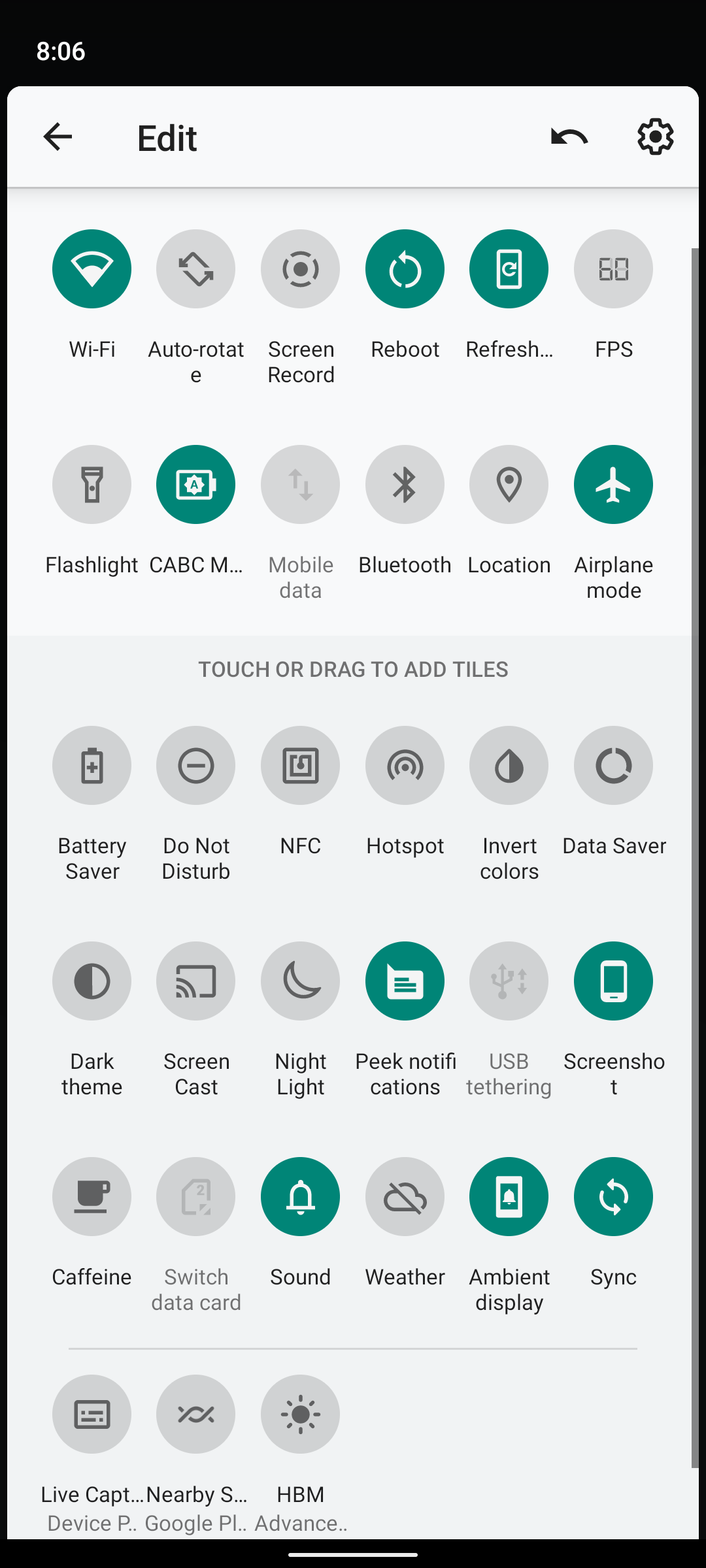706x1568 pixels.
Task: Add the Caffeine tile
Action: (92, 1197)
